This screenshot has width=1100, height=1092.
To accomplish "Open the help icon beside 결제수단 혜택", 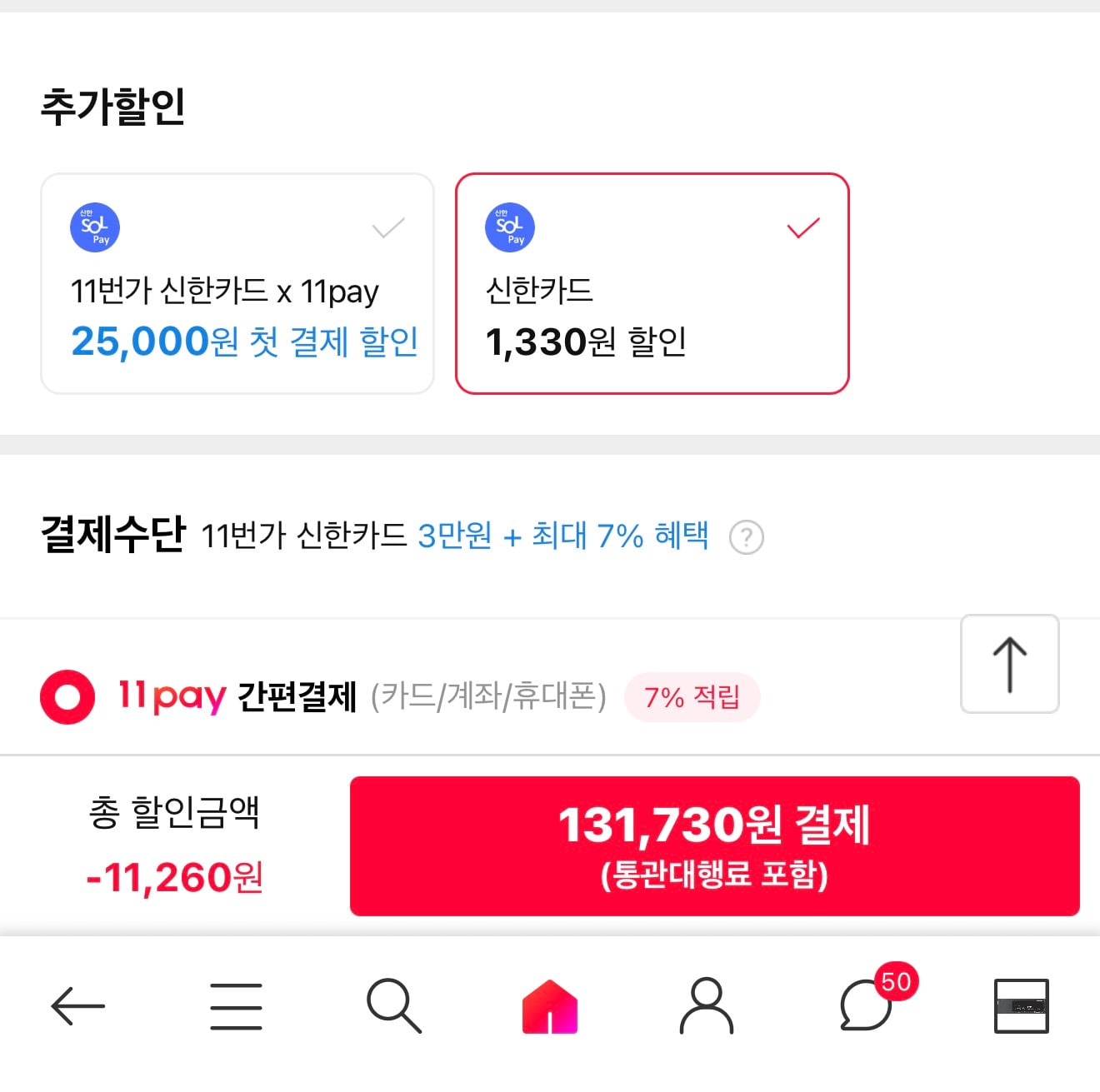I will 746,537.
